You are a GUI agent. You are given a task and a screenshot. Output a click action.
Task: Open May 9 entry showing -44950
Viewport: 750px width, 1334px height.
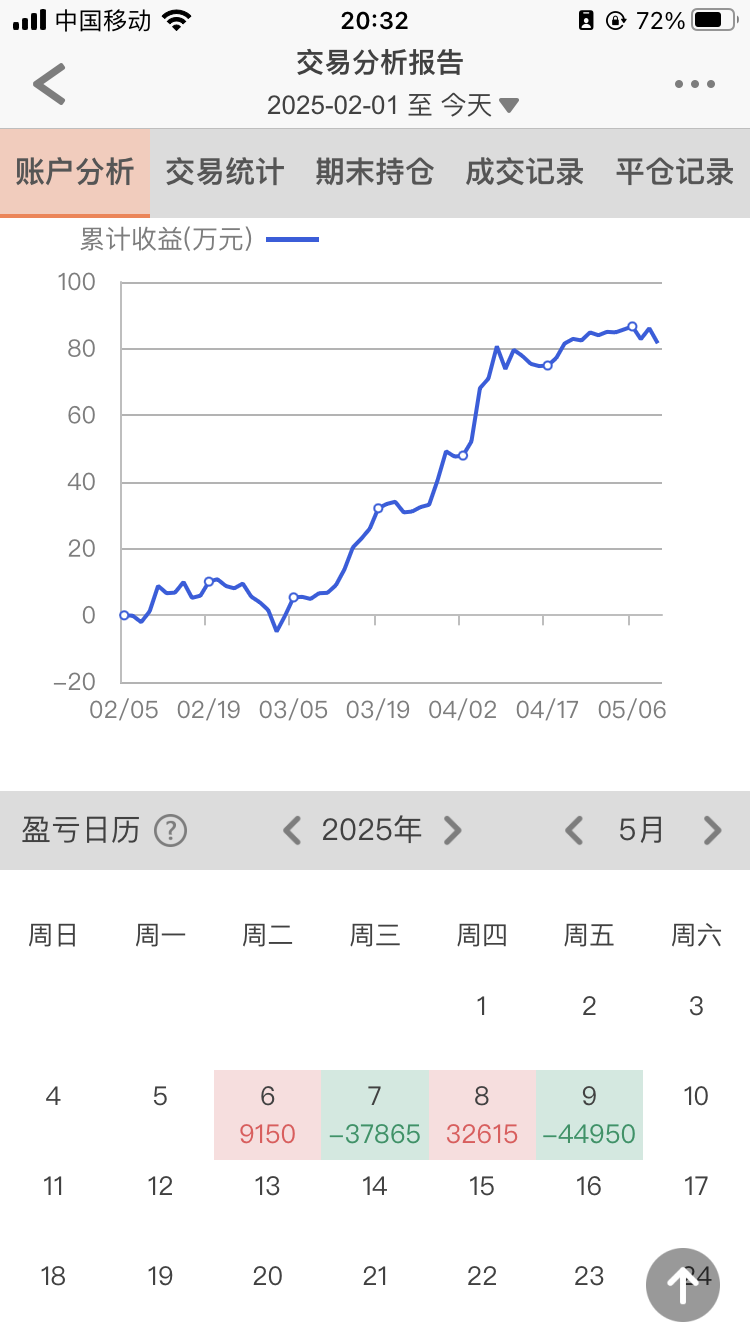(589, 1115)
